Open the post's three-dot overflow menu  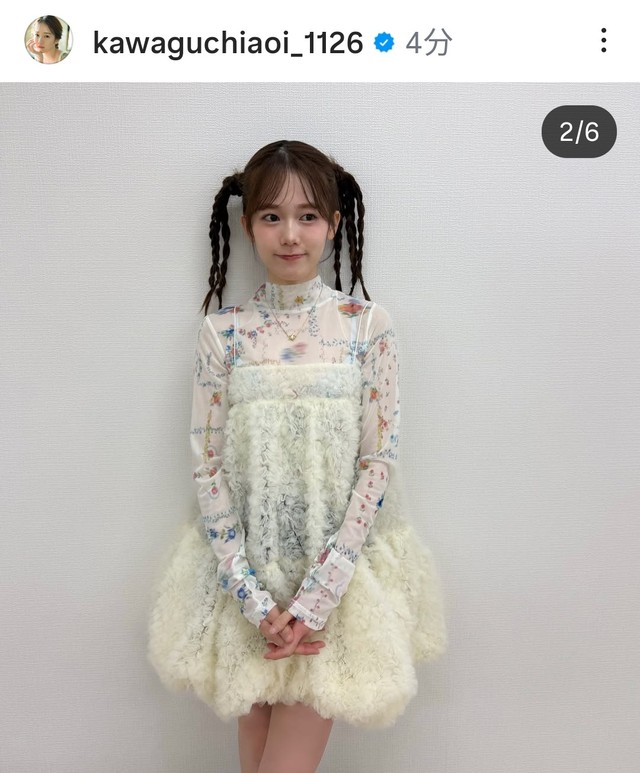pos(603,41)
